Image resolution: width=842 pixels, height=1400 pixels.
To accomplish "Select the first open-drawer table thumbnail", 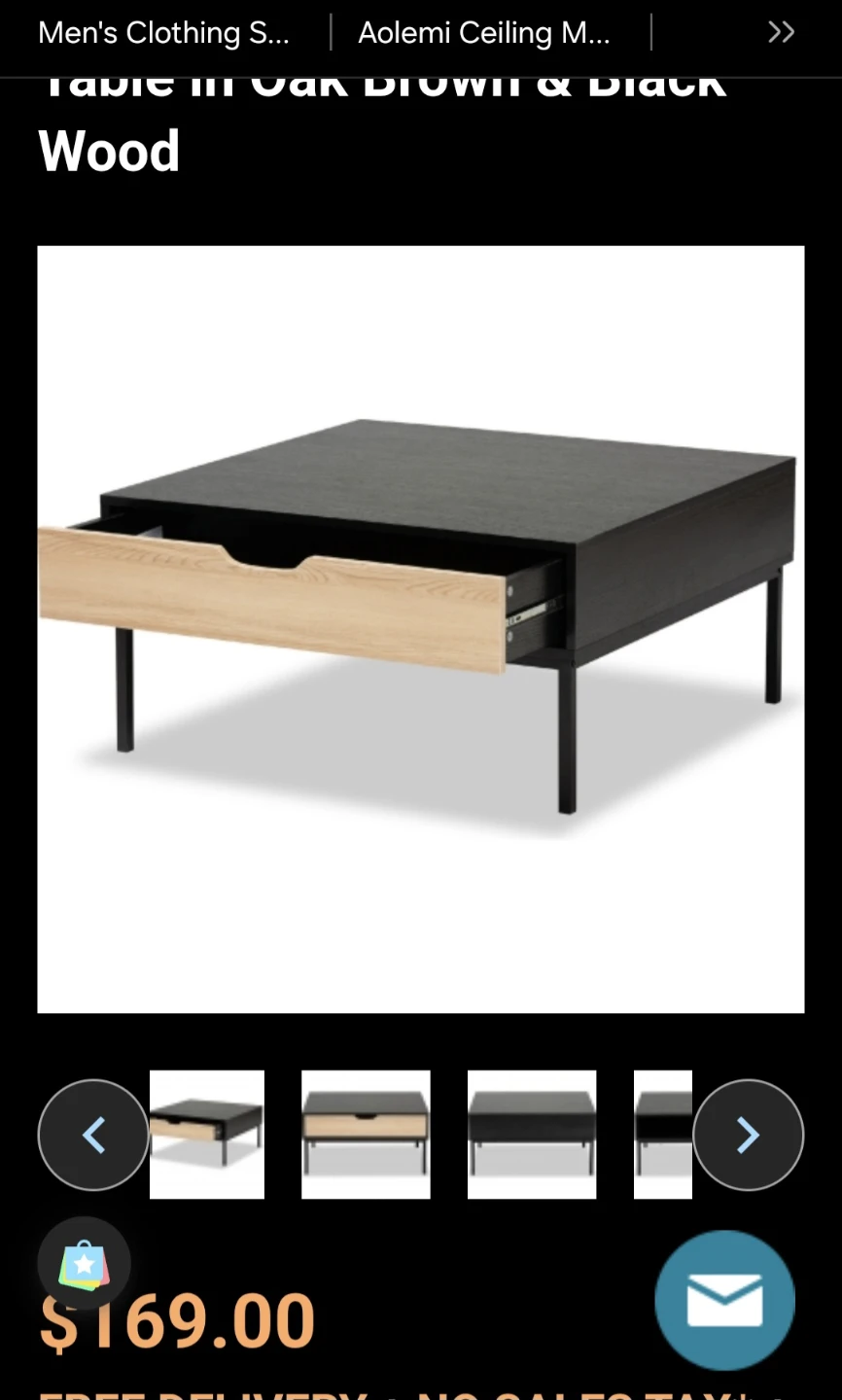I will click(206, 1135).
